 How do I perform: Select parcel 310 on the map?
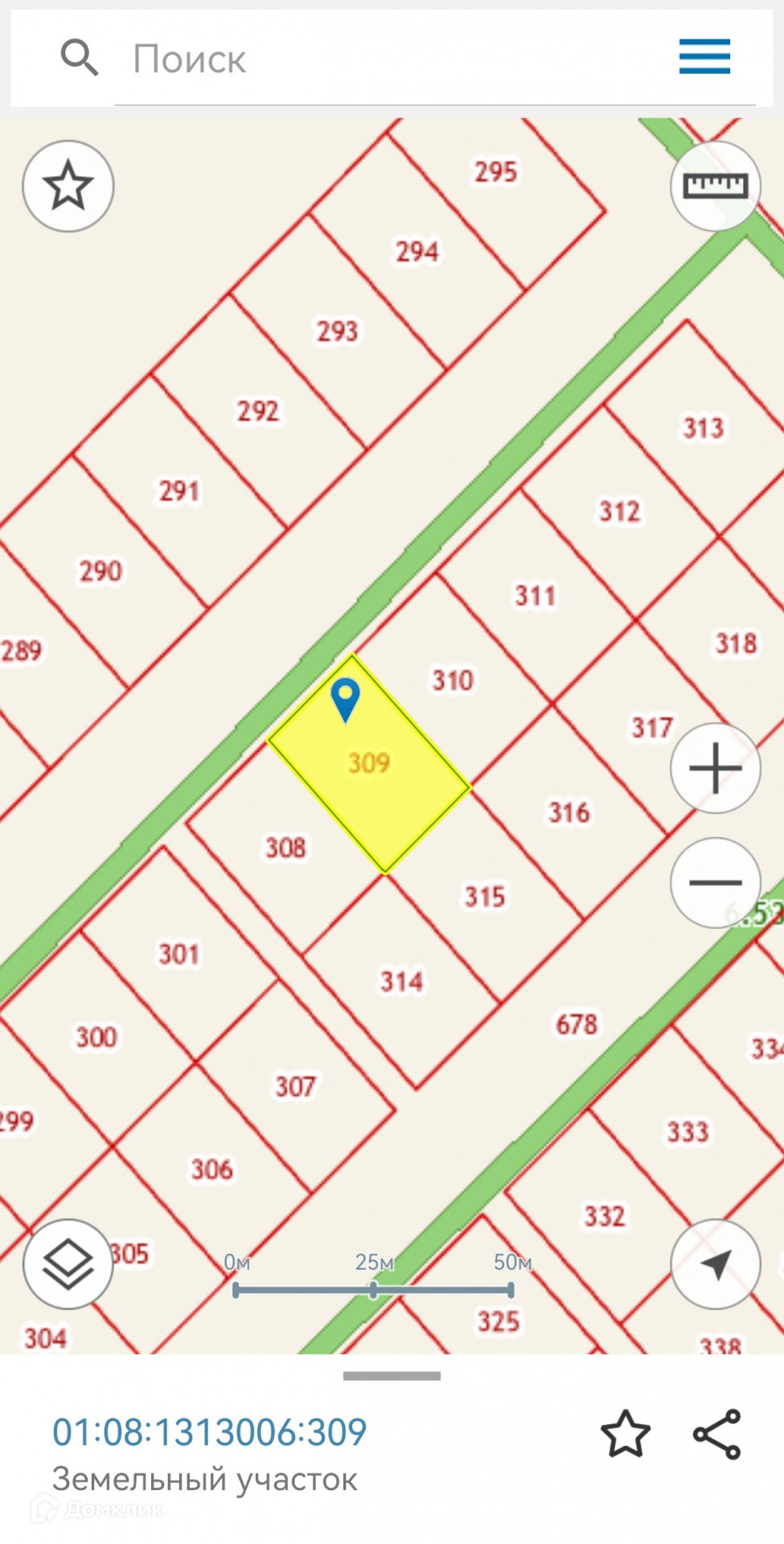[453, 680]
